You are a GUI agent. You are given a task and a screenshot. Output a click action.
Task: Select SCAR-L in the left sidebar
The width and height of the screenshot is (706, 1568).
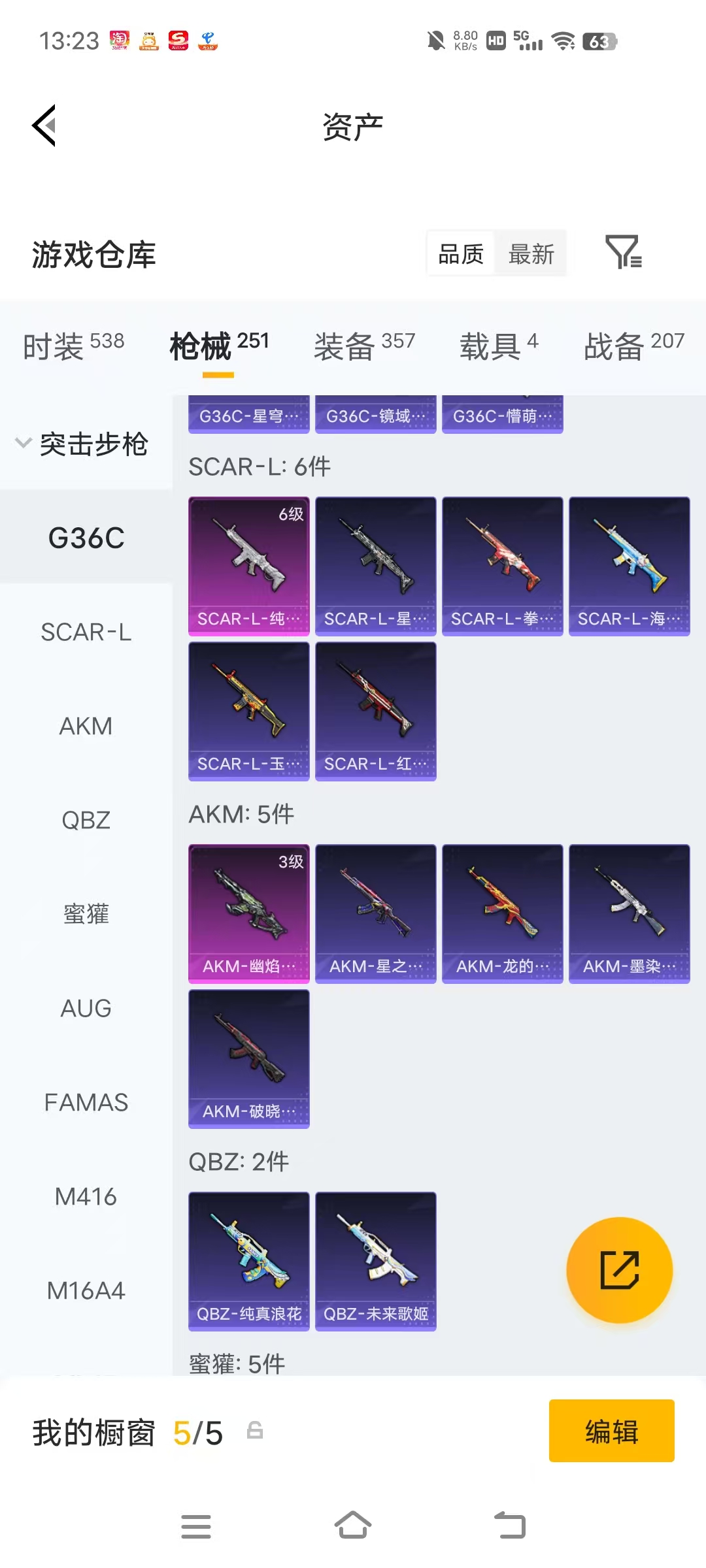(x=87, y=632)
